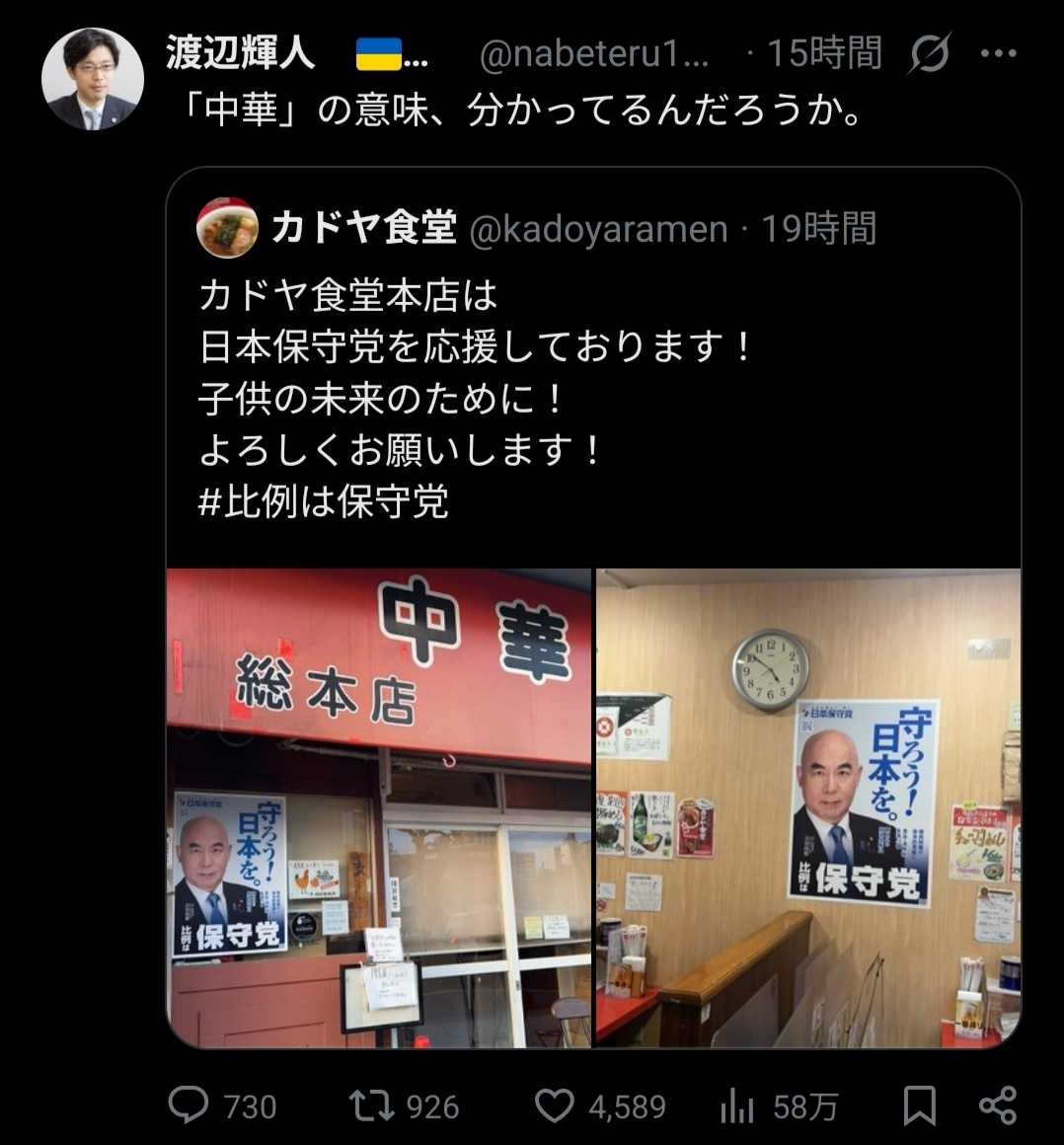Viewport: 1064px width, 1145px height.
Task: Retweet this post with 926 reposts
Action: 371,1106
